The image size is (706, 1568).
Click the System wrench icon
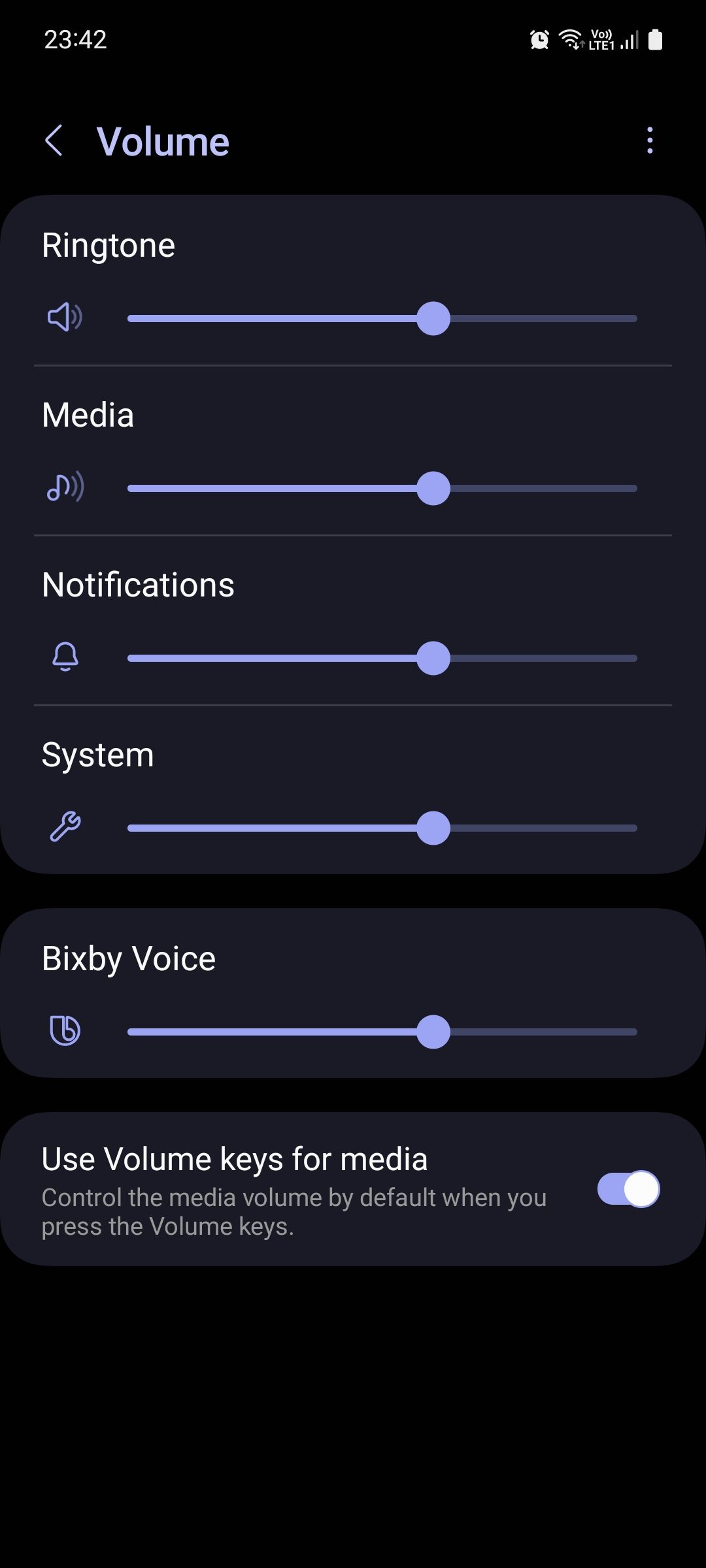point(65,827)
